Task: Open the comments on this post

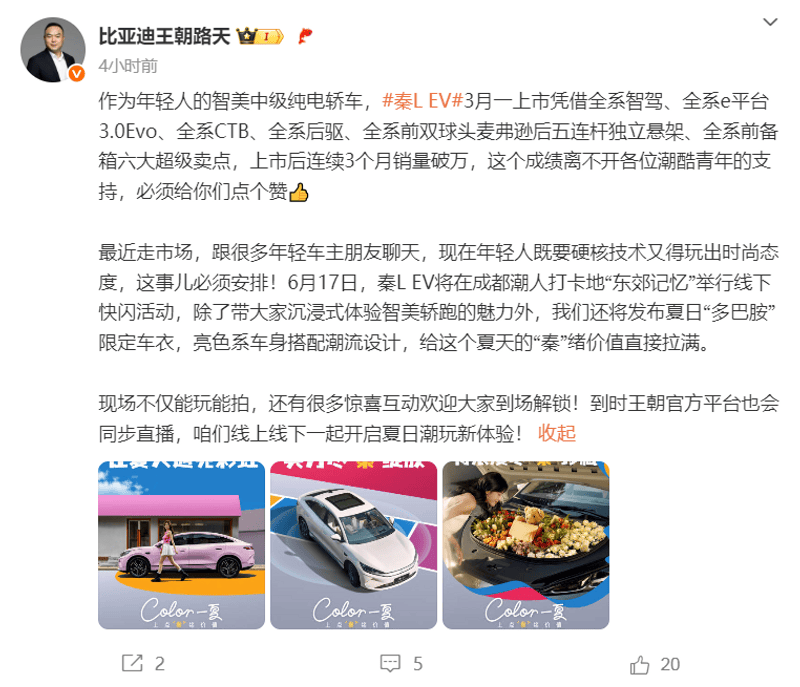Action: [401, 663]
